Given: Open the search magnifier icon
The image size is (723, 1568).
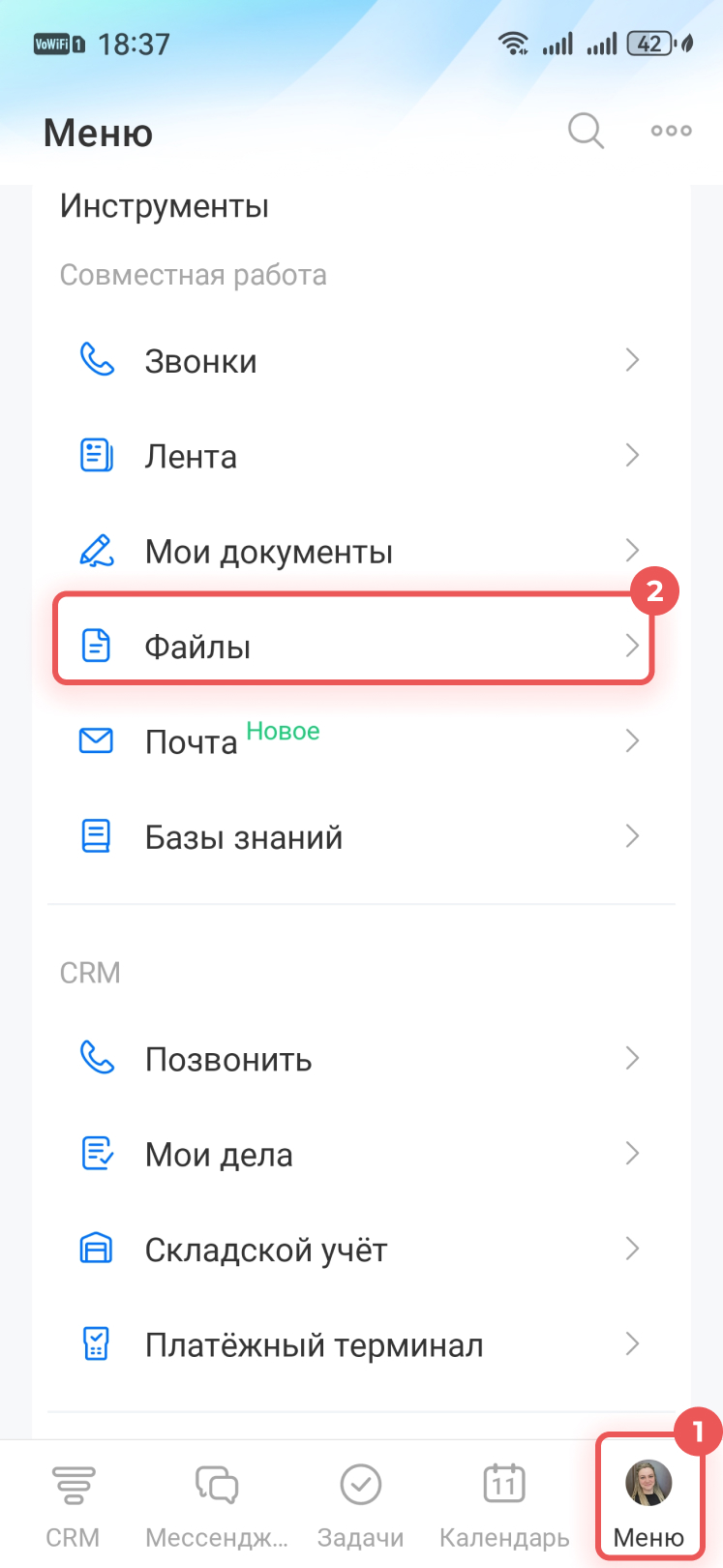Looking at the screenshot, I should [x=586, y=131].
